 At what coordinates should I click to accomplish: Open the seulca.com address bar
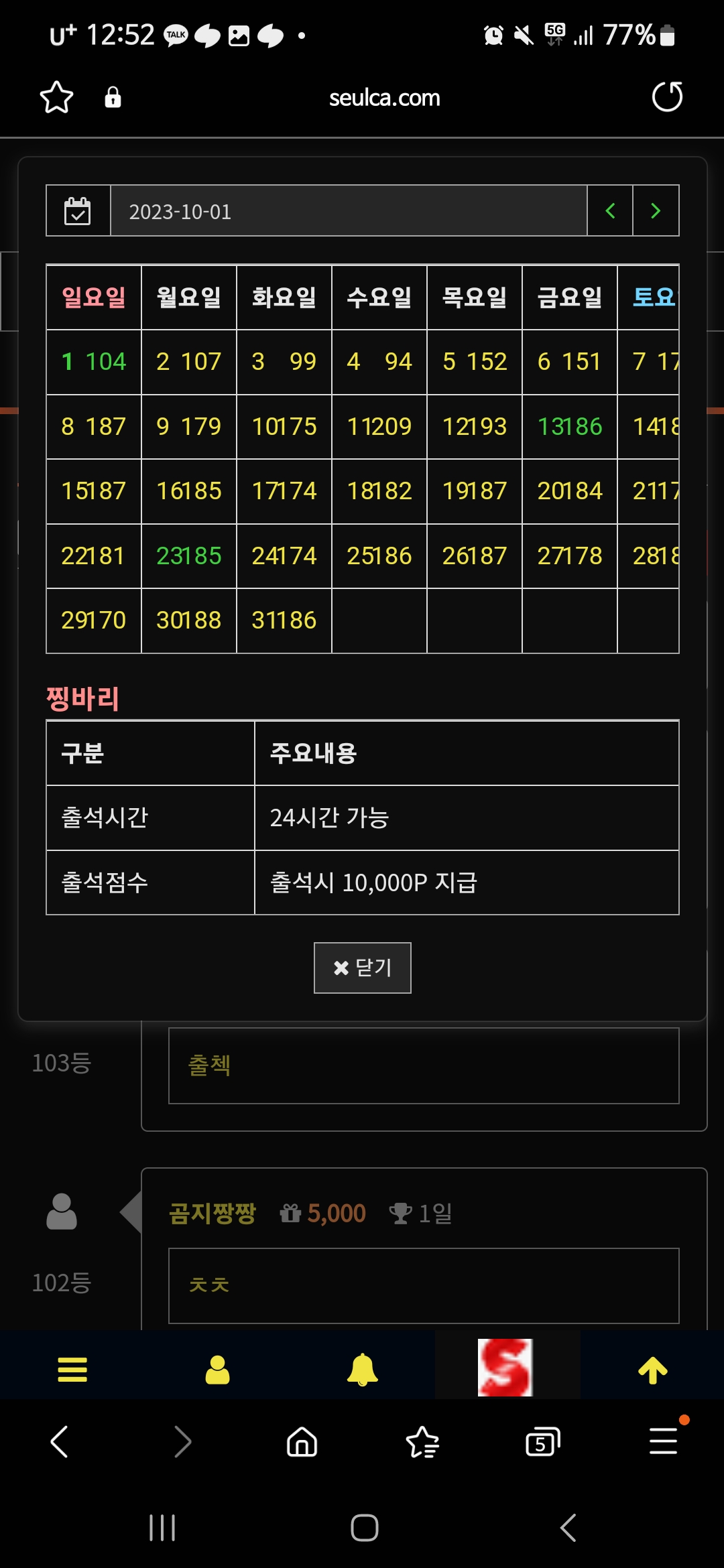384,98
